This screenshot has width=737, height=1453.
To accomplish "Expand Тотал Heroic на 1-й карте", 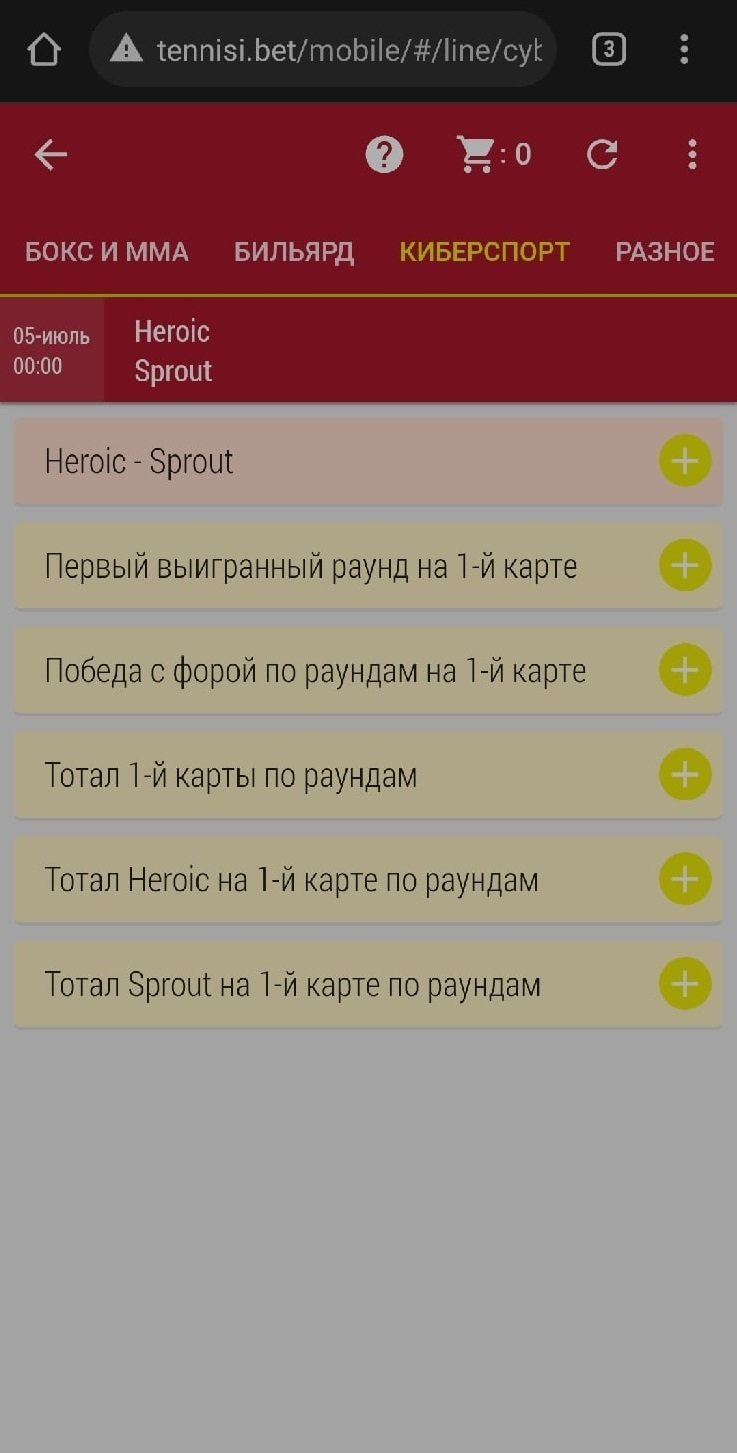I will point(685,879).
